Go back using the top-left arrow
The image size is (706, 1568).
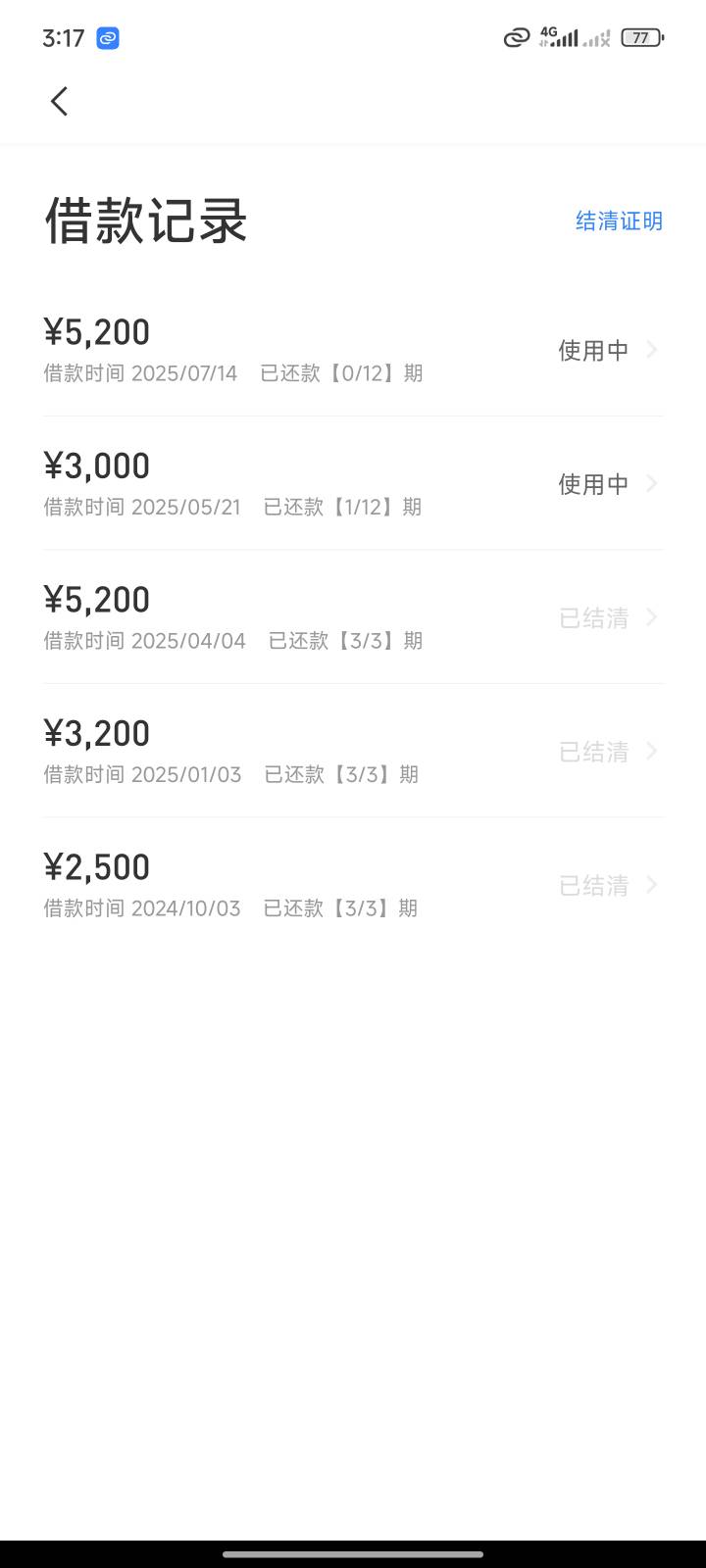[59, 101]
